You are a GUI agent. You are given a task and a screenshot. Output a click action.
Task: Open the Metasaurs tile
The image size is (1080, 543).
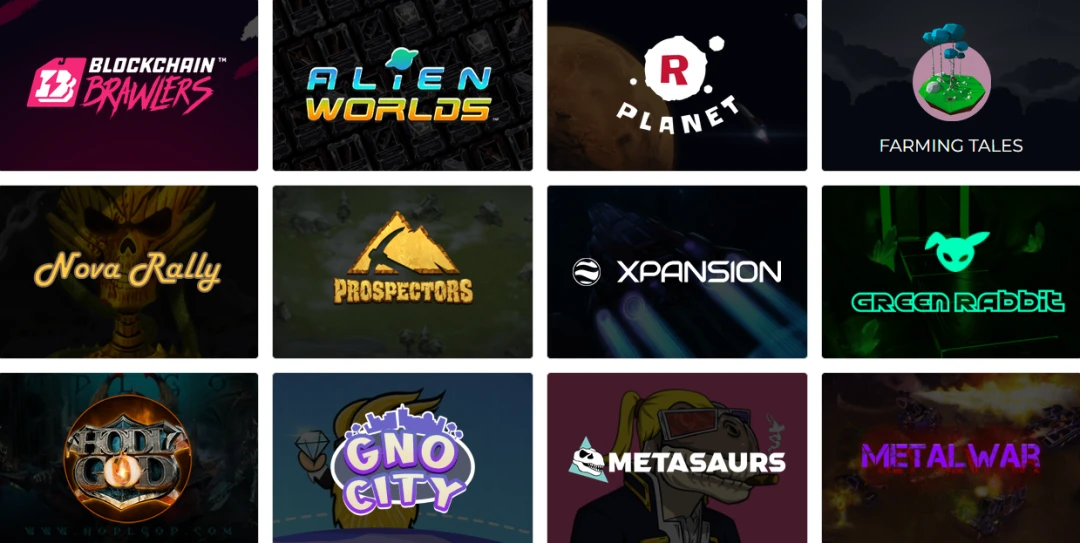(677, 458)
